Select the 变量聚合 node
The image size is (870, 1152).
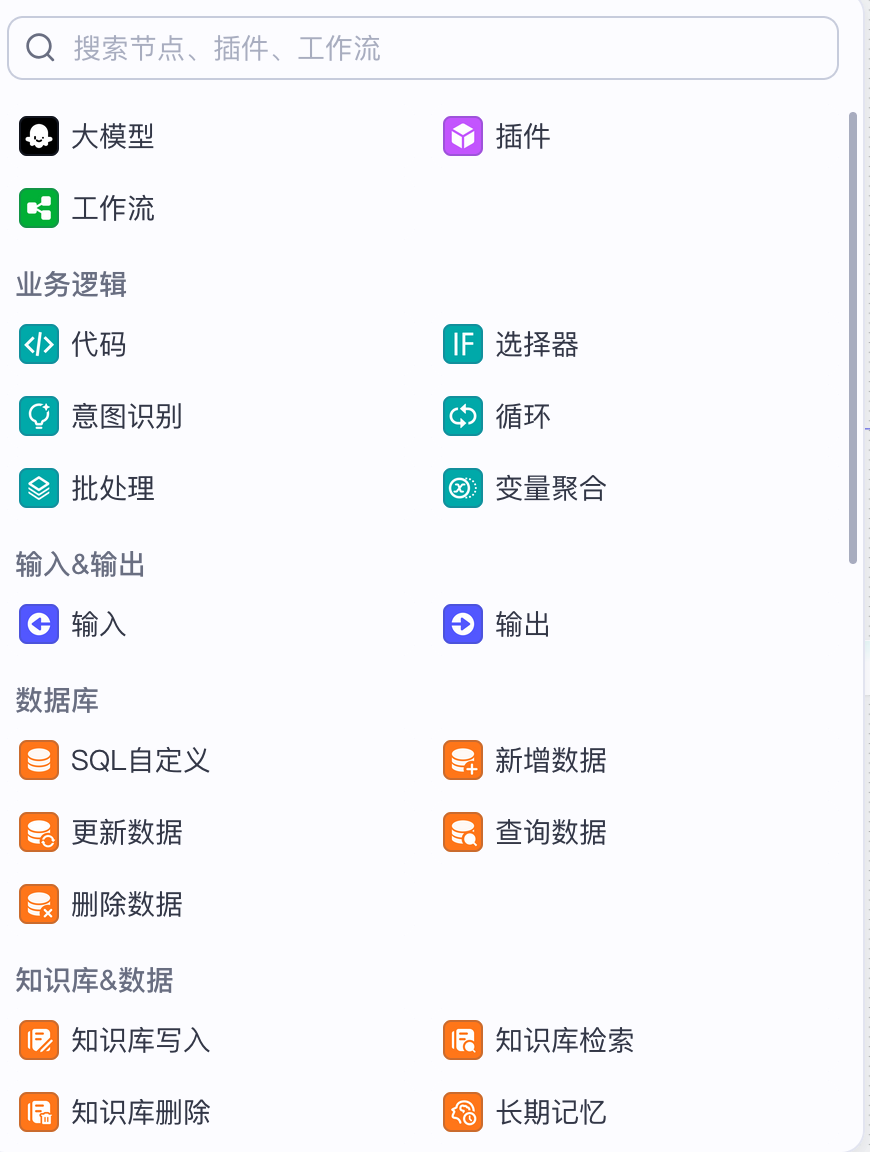(x=549, y=488)
